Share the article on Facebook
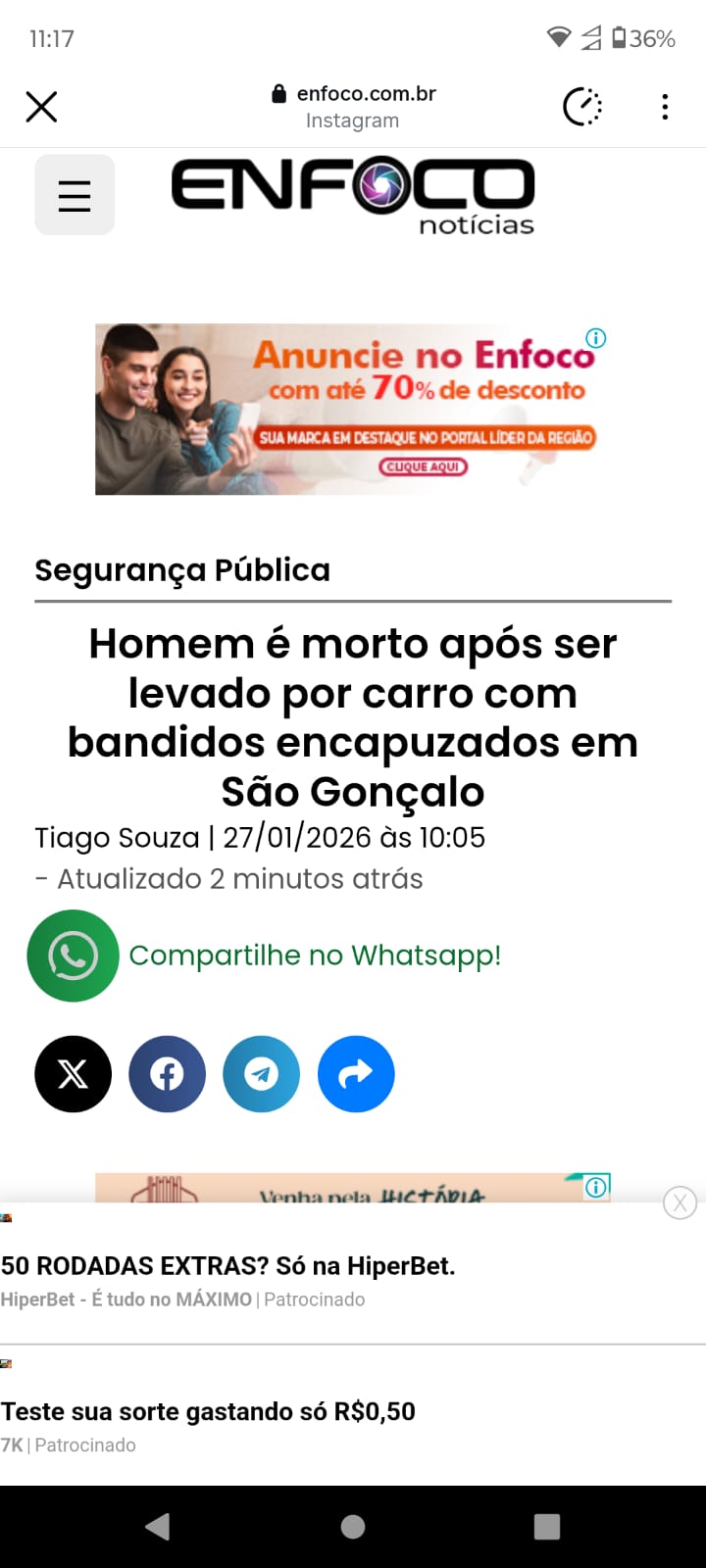 [167, 1074]
